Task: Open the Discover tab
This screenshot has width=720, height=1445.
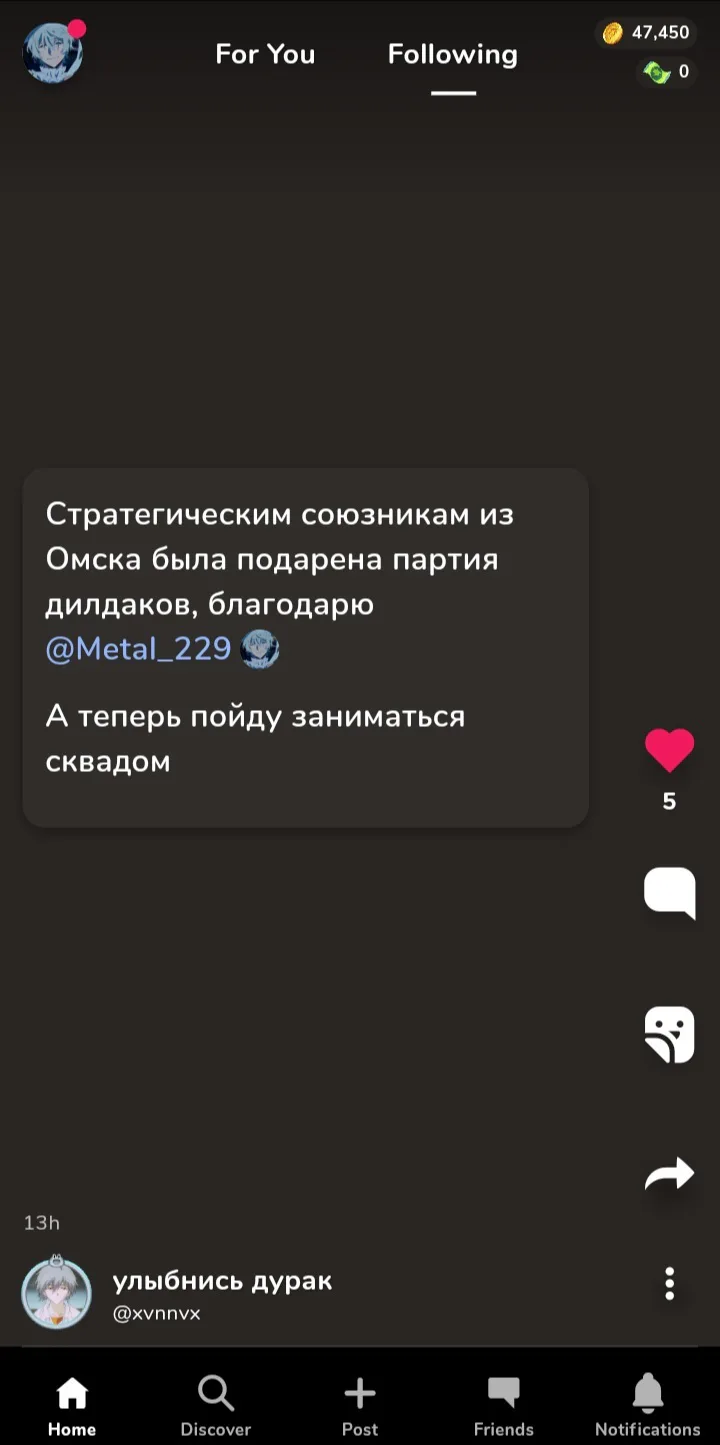Action: (x=216, y=1405)
